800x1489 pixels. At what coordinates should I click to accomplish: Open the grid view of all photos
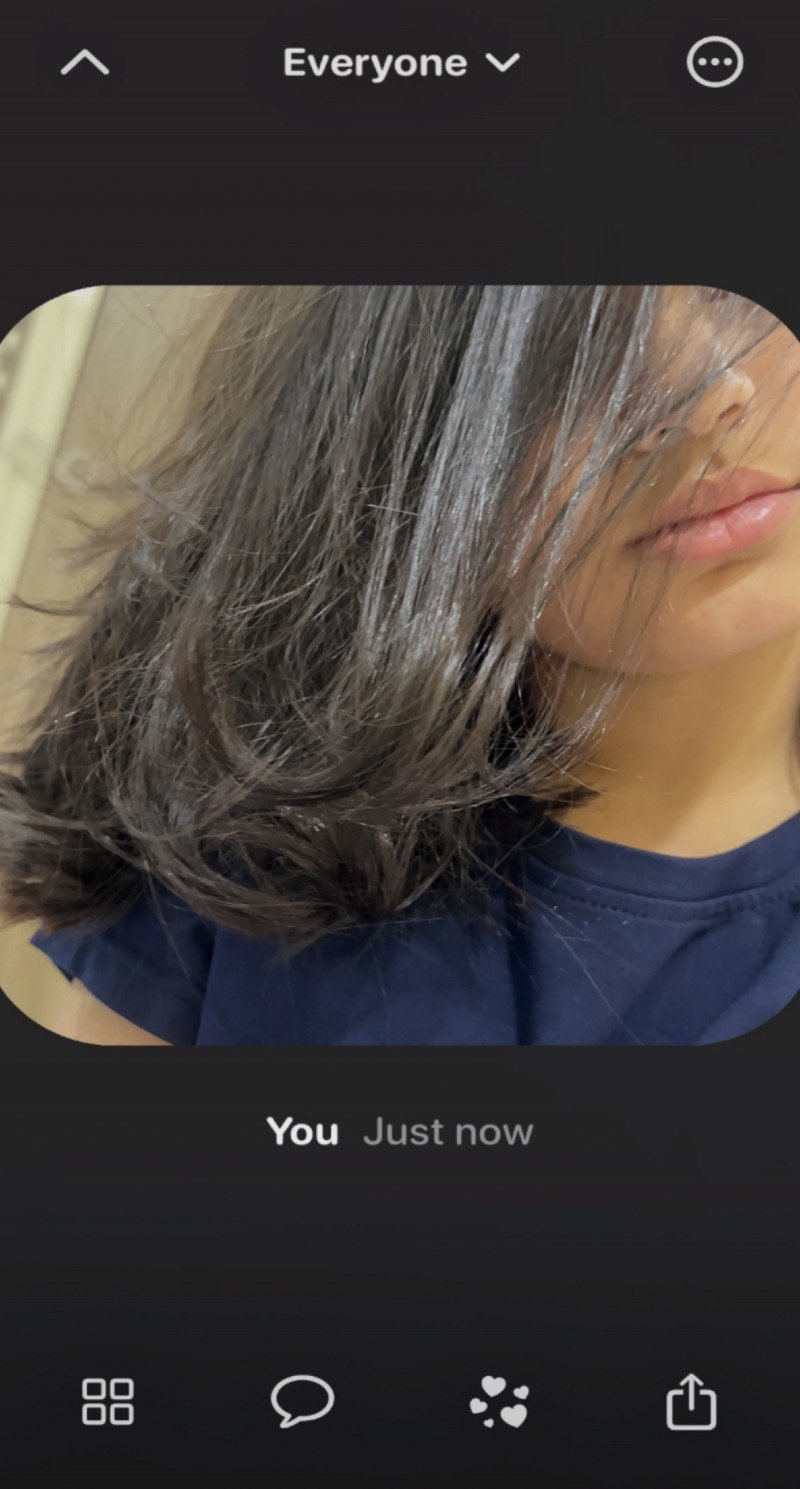107,1401
